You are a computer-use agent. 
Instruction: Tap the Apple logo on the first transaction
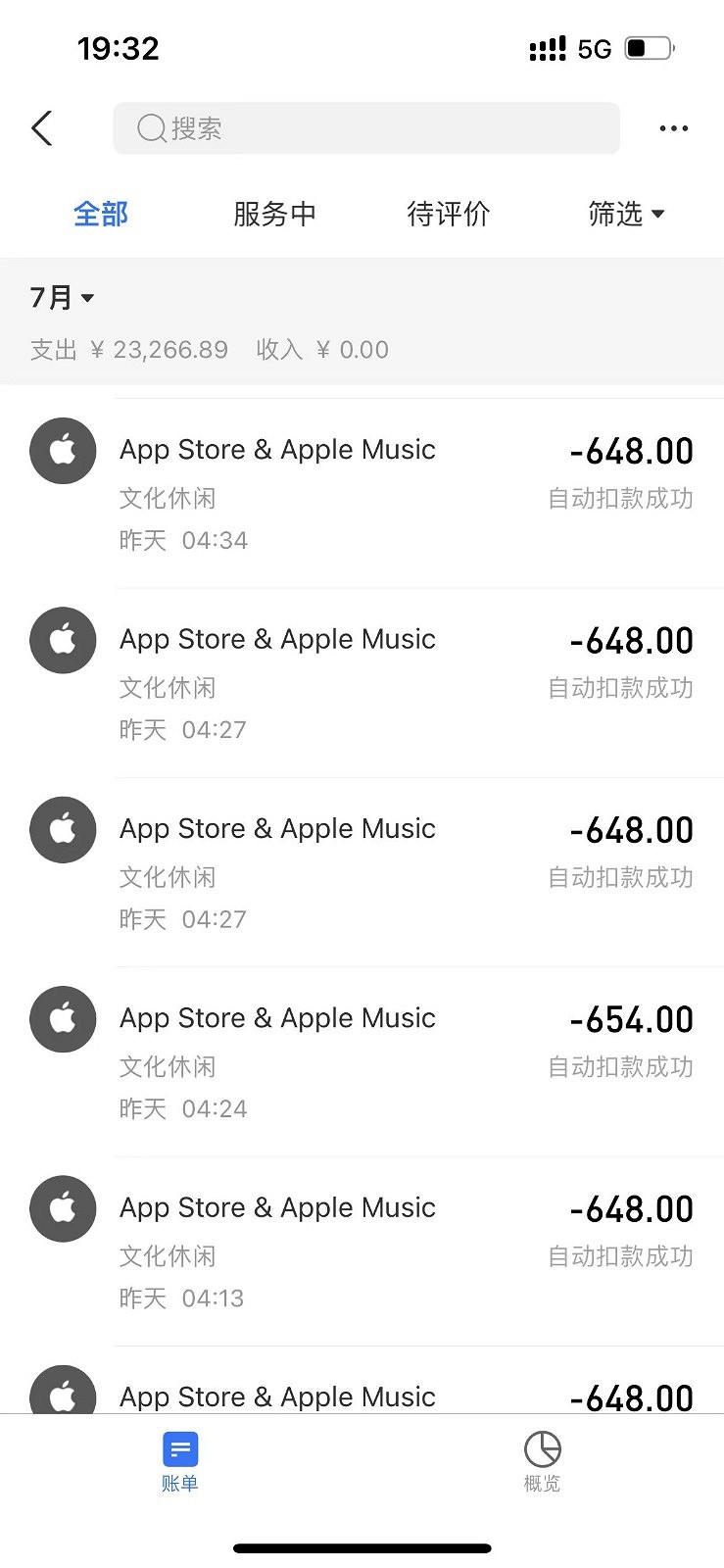click(x=63, y=451)
